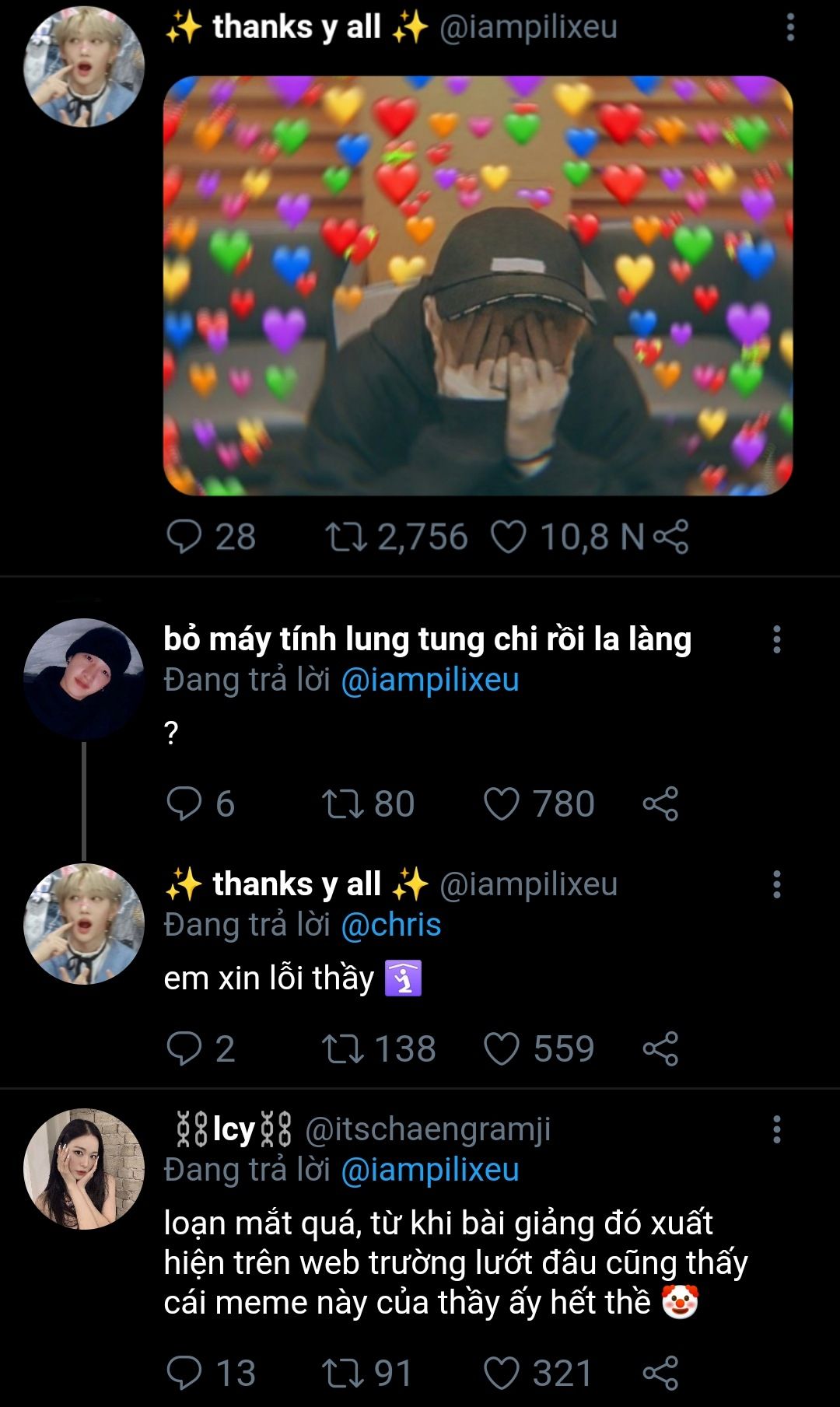View Icy @itschaengramji profile picture
Viewport: 840px width, 1407px height.
pyautogui.click(x=84, y=1169)
